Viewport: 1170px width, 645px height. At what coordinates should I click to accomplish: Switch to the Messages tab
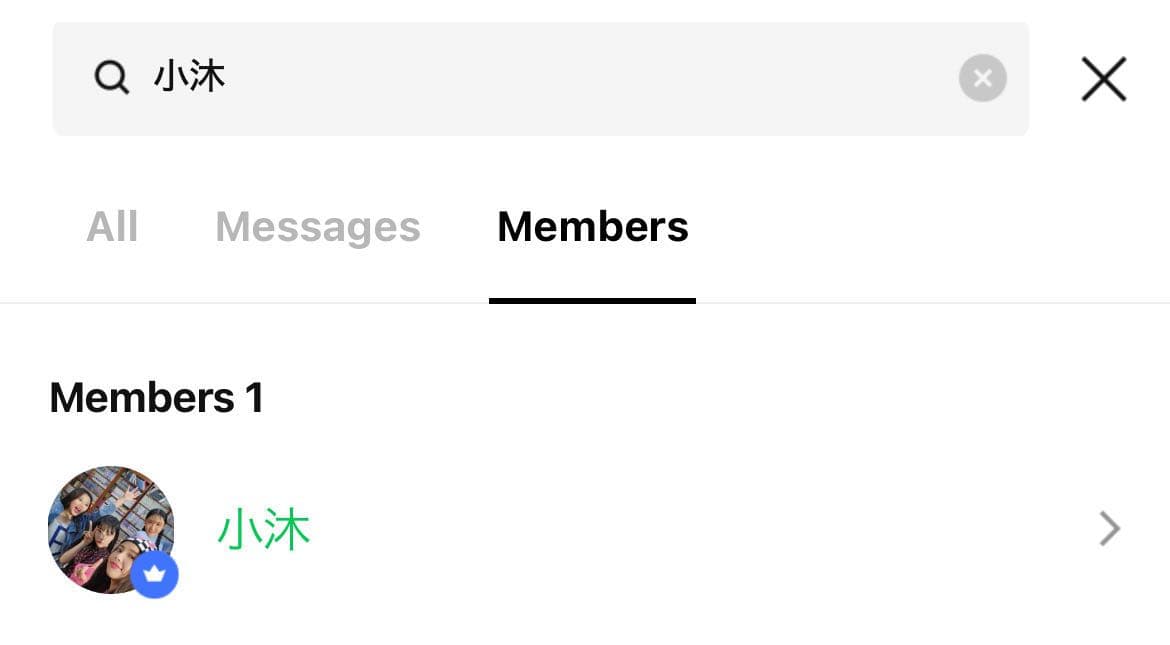pyautogui.click(x=318, y=227)
